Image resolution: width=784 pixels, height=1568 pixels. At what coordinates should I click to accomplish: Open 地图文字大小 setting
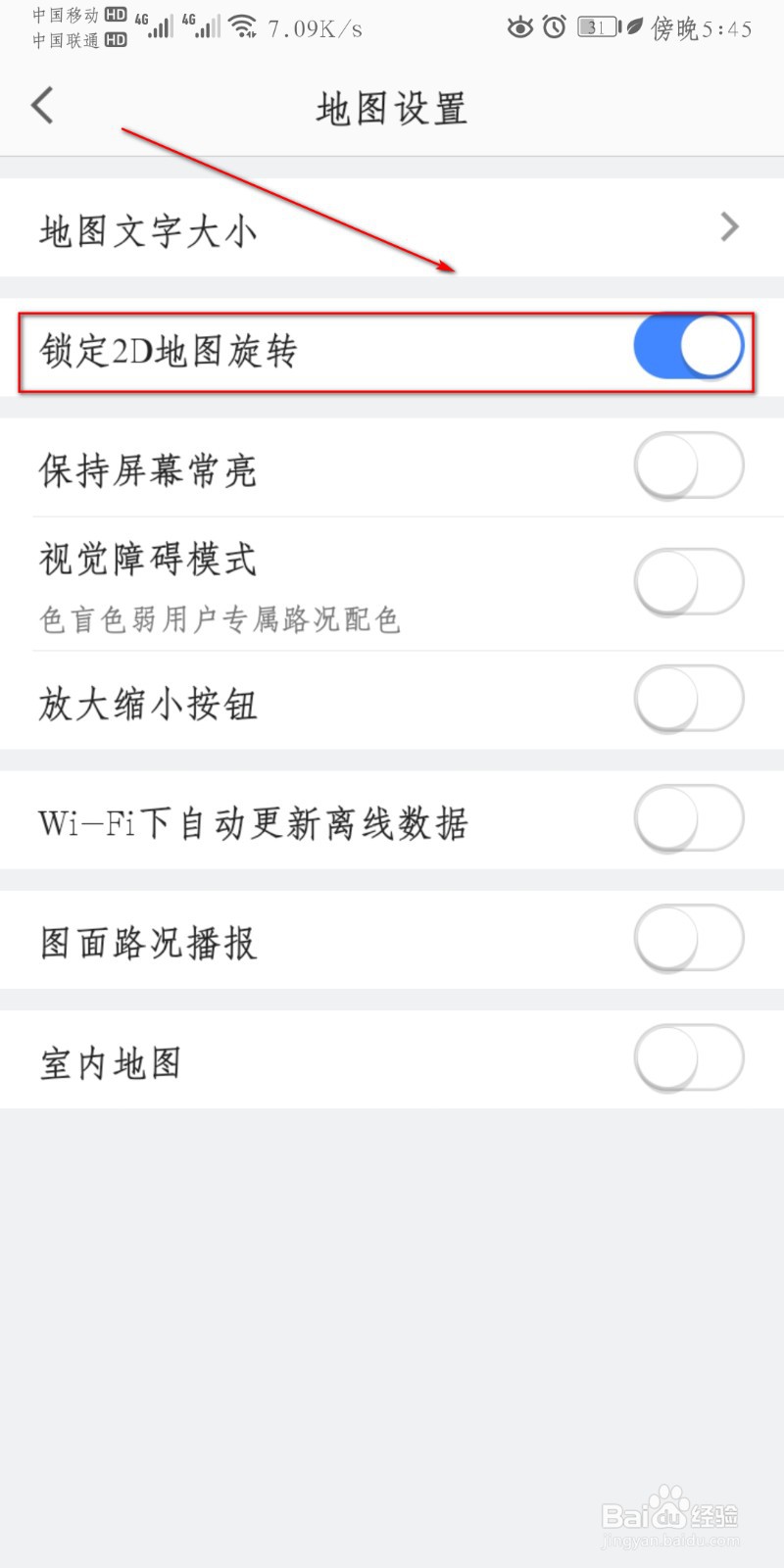click(392, 229)
